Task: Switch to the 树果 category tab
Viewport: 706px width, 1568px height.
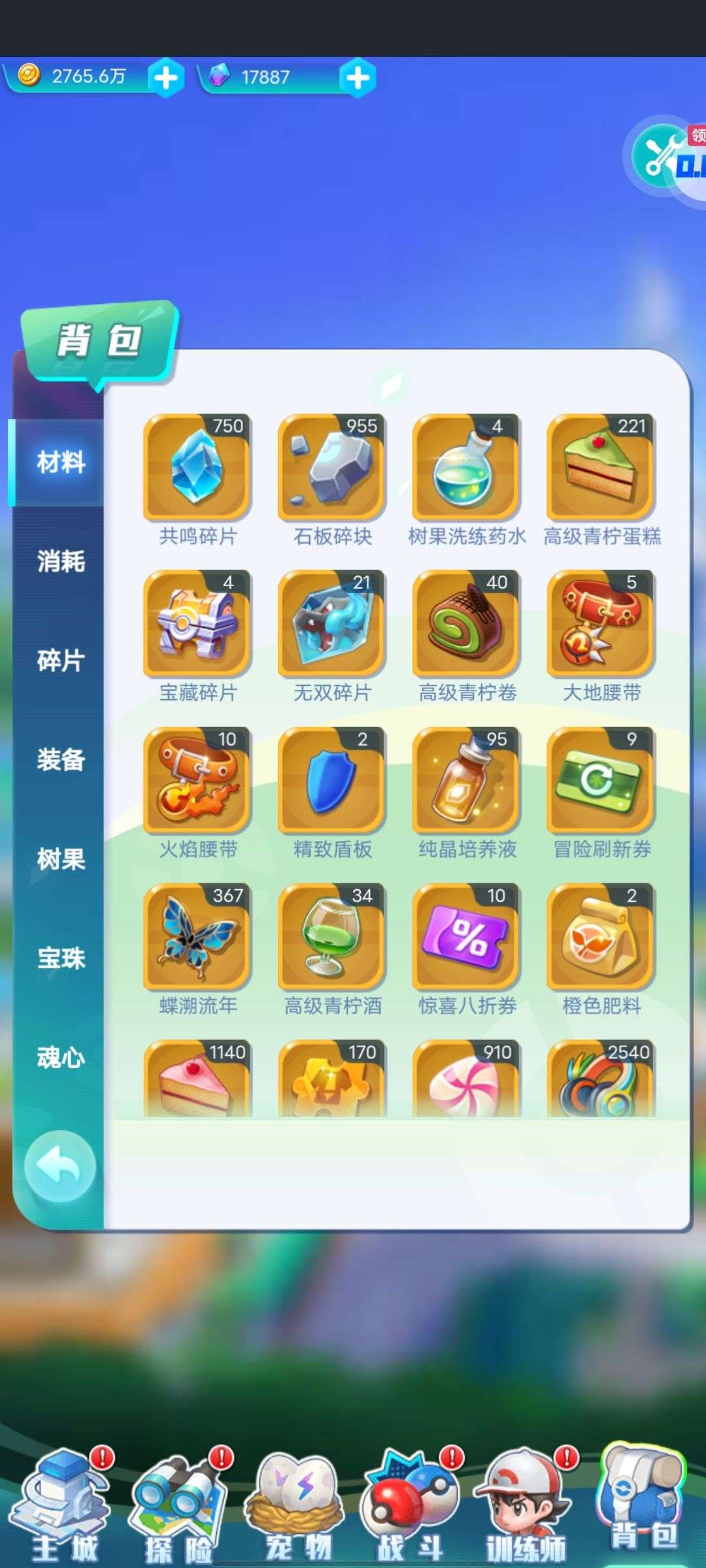Action: pyautogui.click(x=60, y=859)
